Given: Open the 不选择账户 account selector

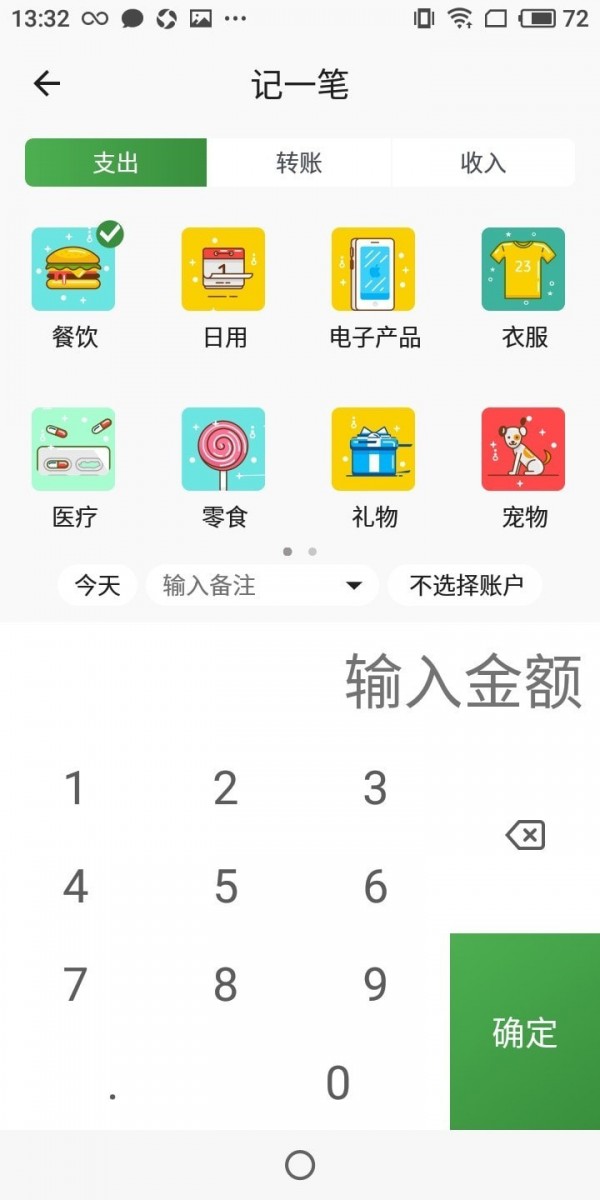Looking at the screenshot, I should coord(465,586).
